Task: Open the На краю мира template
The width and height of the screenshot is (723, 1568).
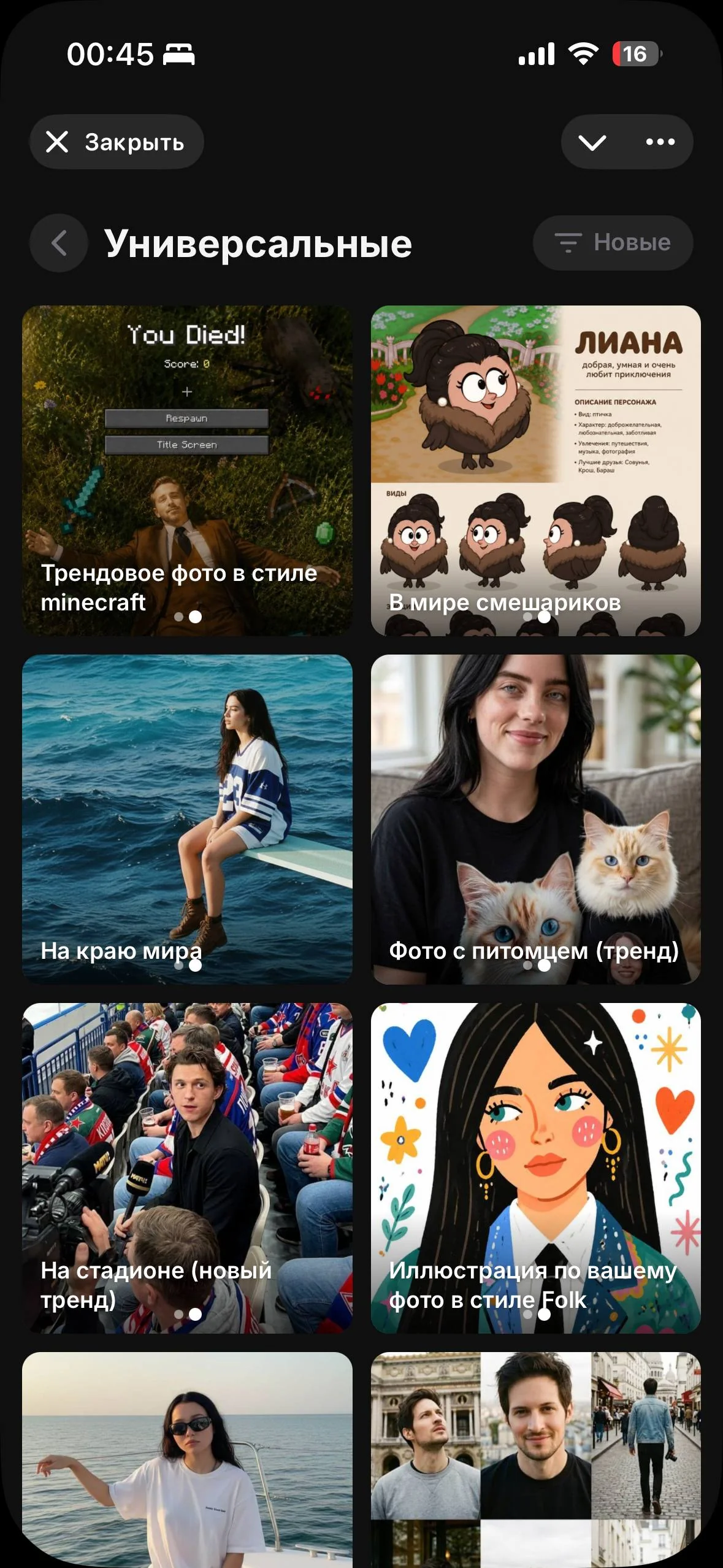Action: tap(187, 820)
